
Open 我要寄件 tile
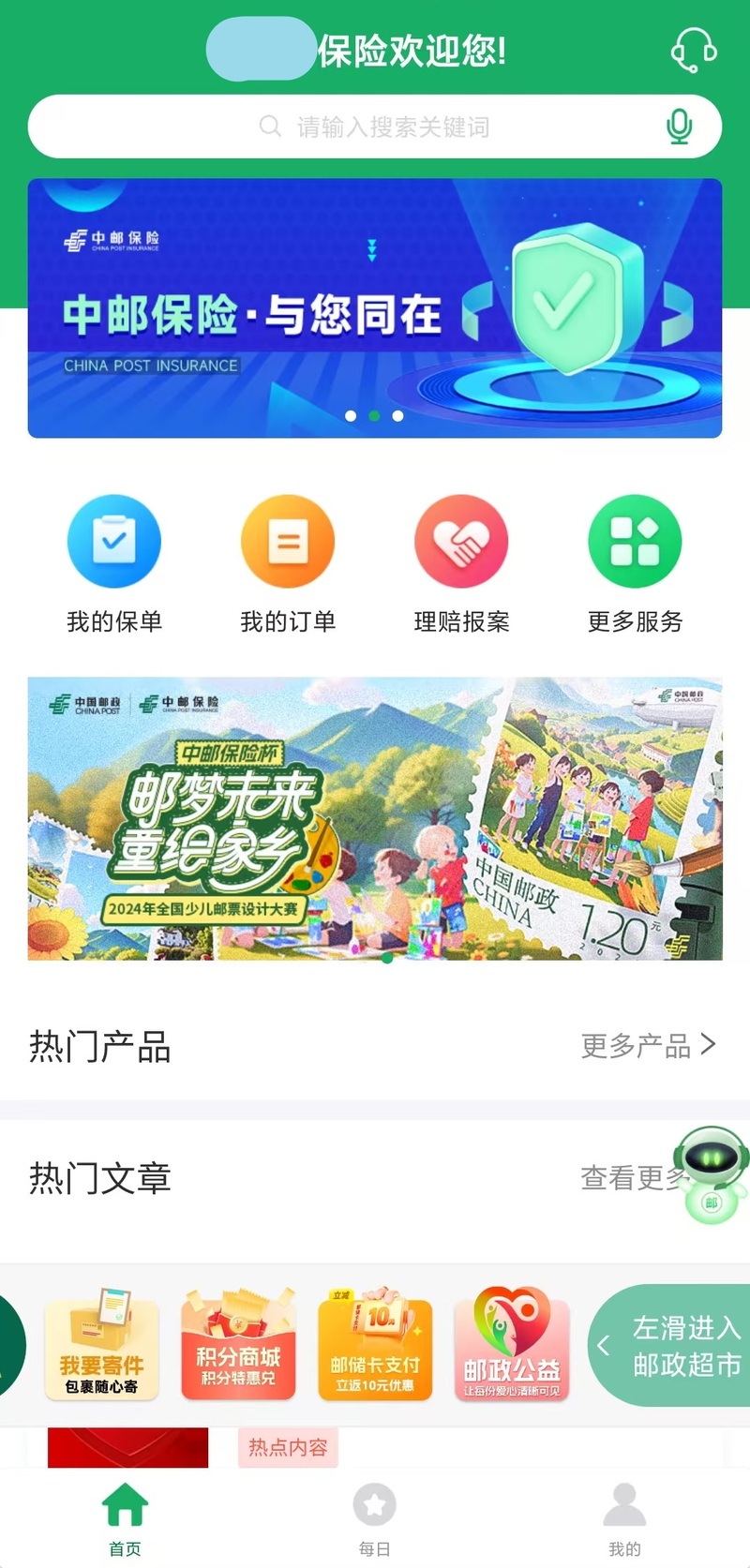point(101,1348)
